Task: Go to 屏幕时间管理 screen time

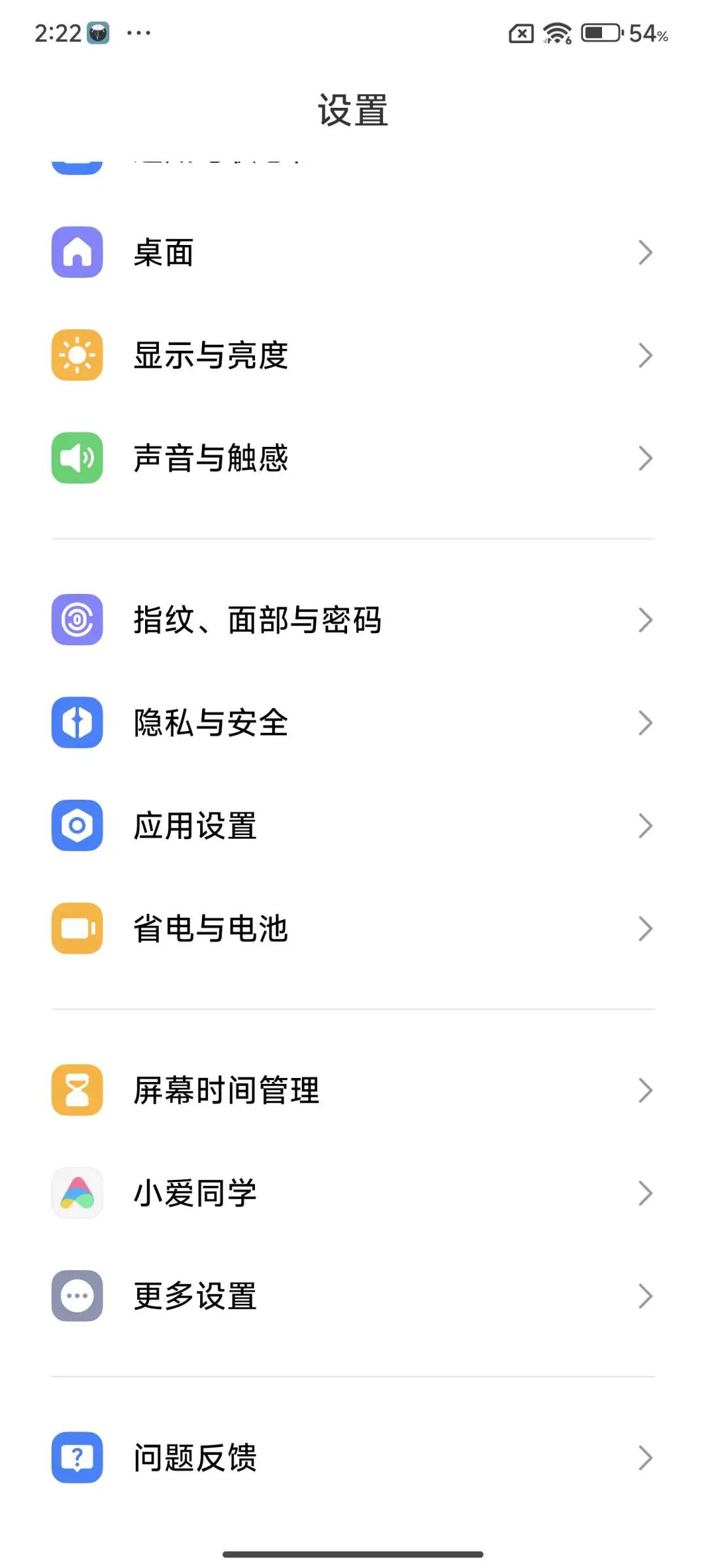Action: [353, 1090]
